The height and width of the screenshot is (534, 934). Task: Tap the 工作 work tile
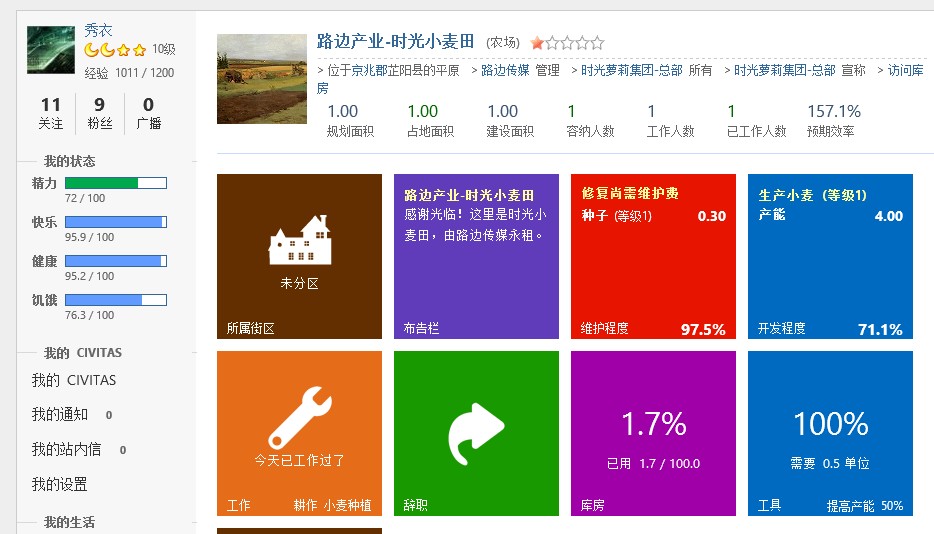tap(299, 433)
